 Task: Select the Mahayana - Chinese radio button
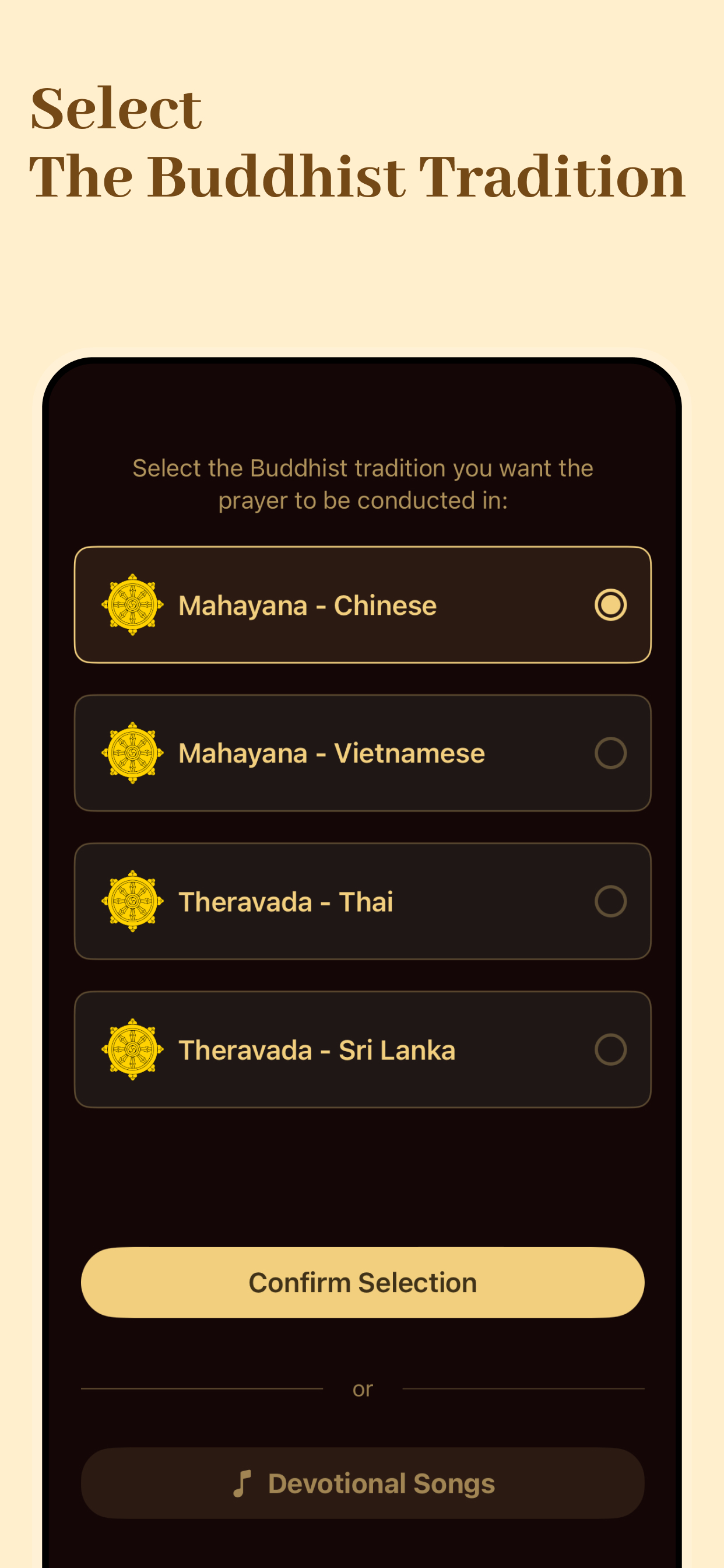click(x=611, y=605)
